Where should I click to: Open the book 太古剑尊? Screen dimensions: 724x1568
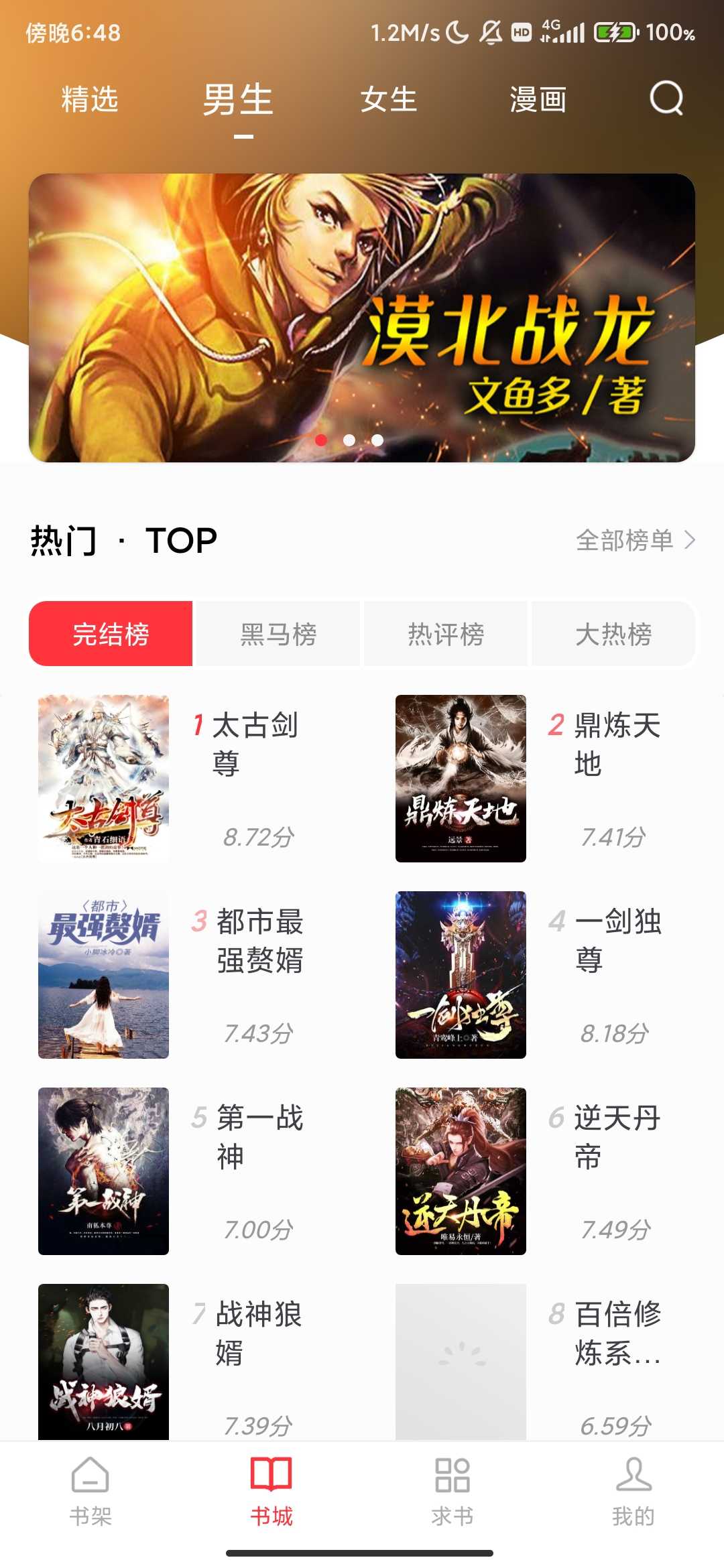coord(104,778)
